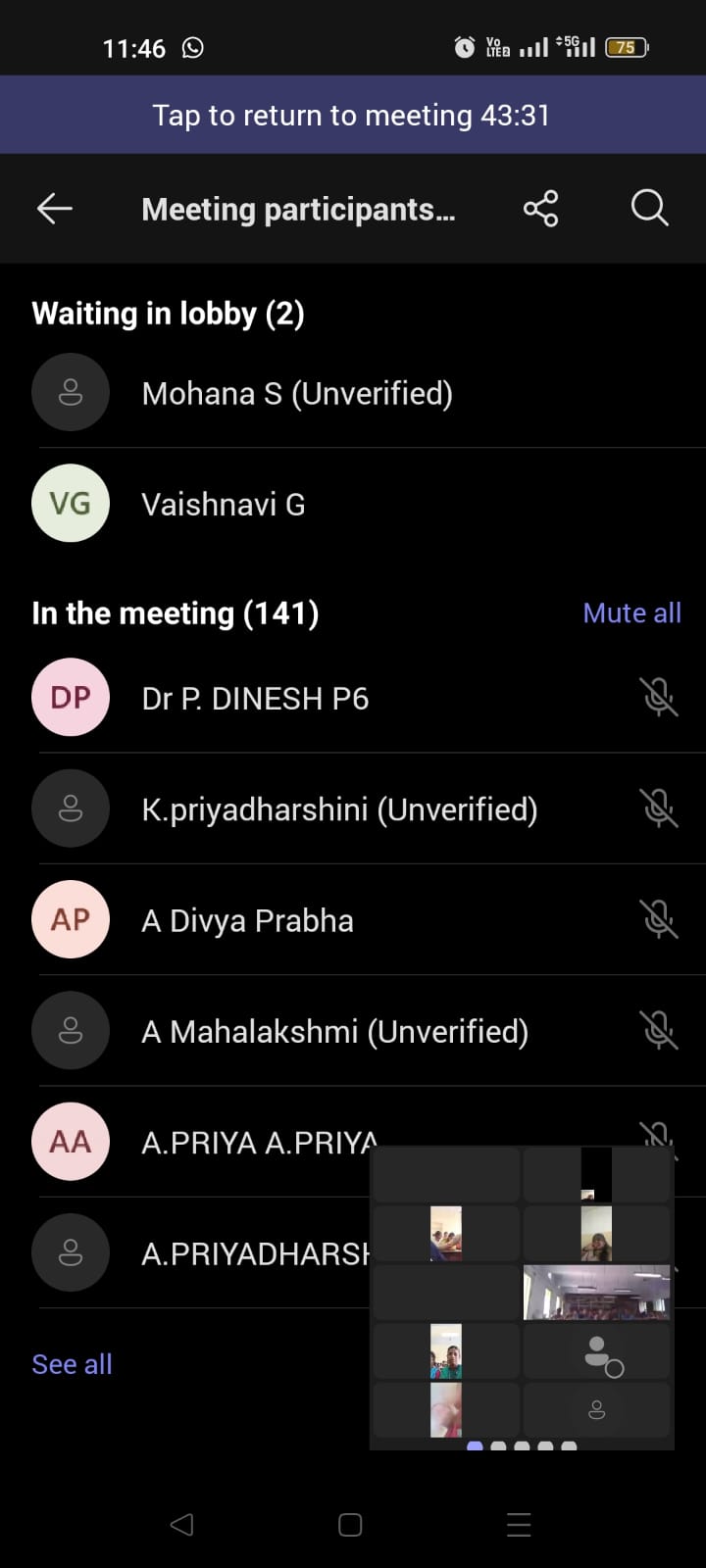See all meeting participants

[x=72, y=1364]
